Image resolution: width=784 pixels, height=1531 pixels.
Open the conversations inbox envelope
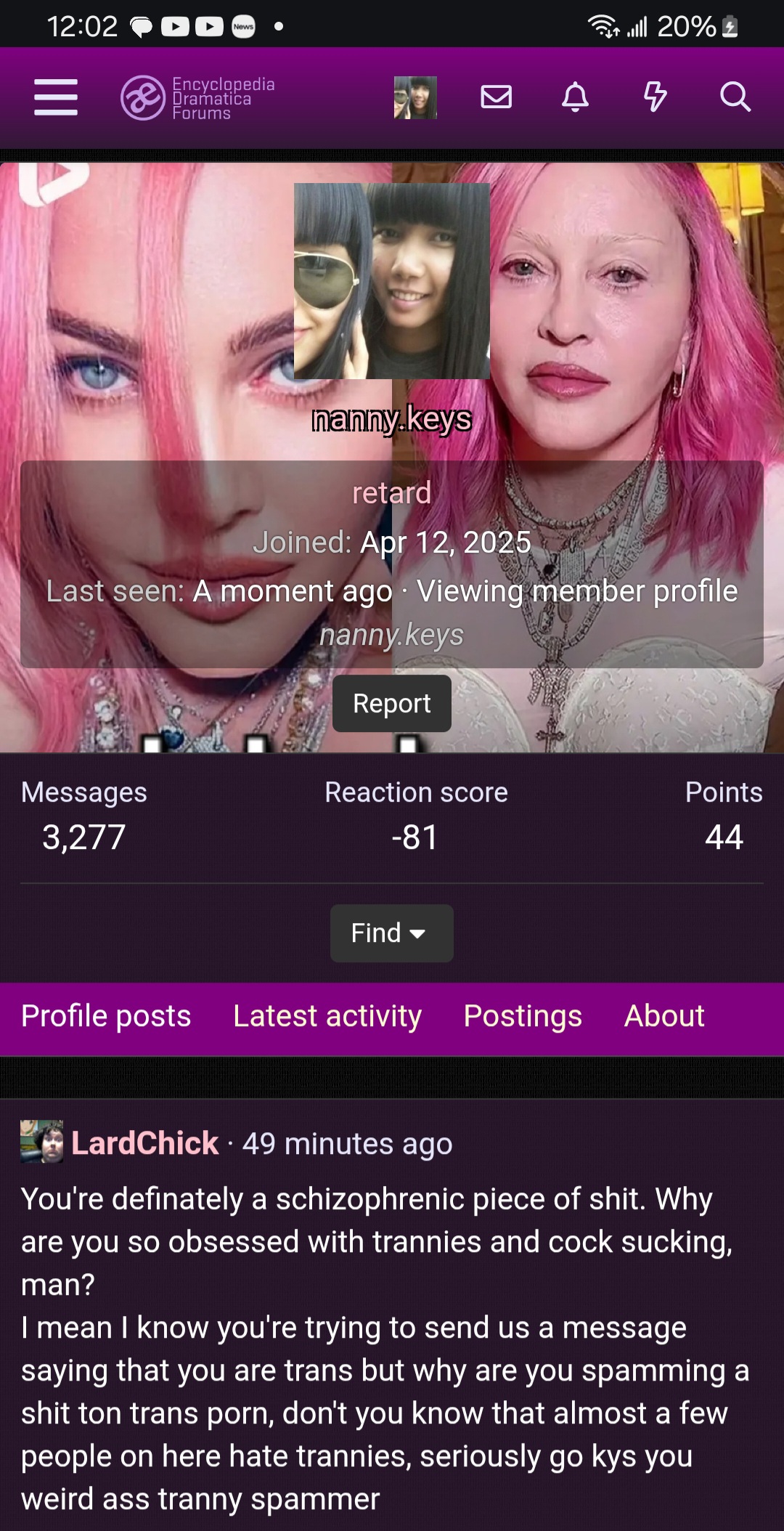497,97
